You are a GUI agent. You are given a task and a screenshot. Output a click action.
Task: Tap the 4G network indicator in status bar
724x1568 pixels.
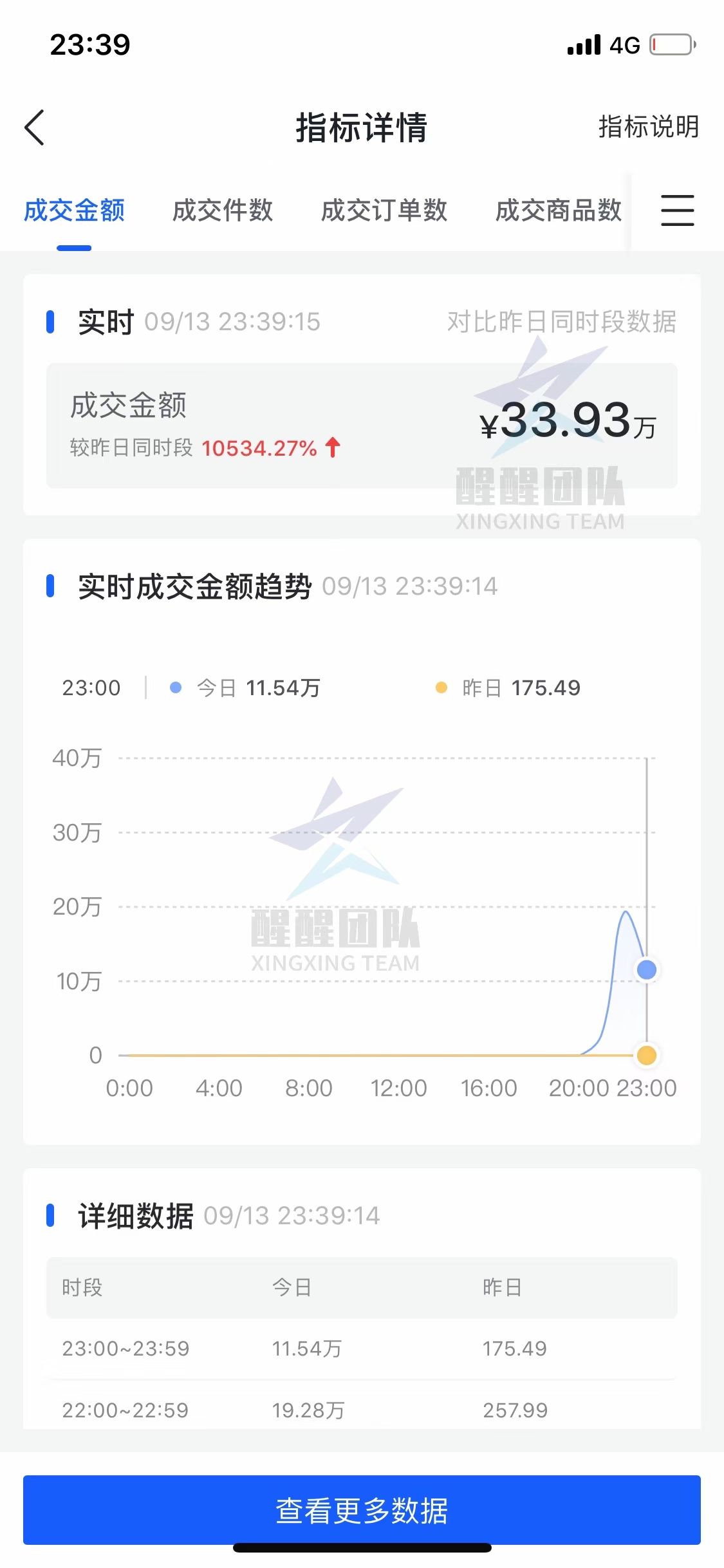[626, 45]
